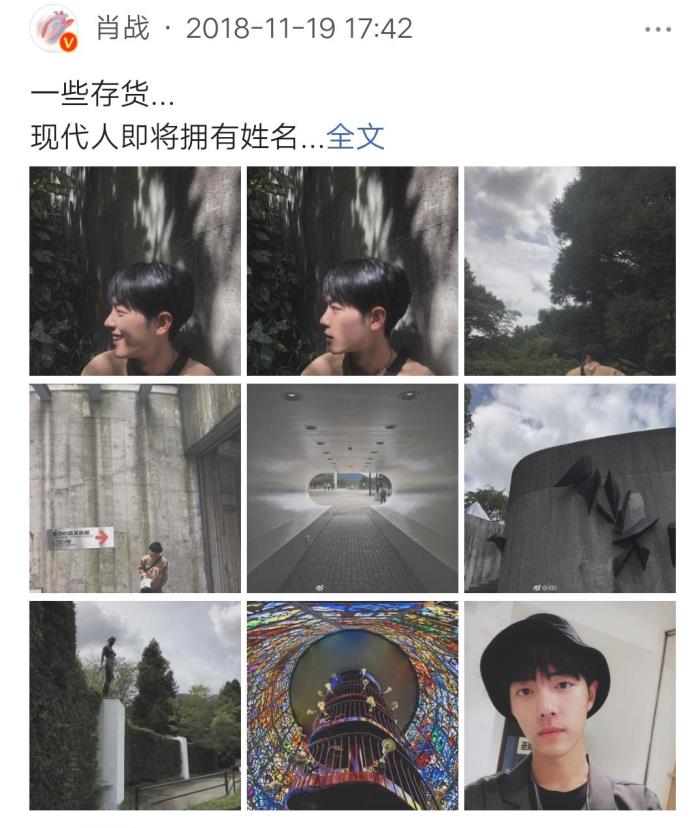Expand the post with 全文 link
The width and height of the screenshot is (700, 828).
tap(355, 137)
